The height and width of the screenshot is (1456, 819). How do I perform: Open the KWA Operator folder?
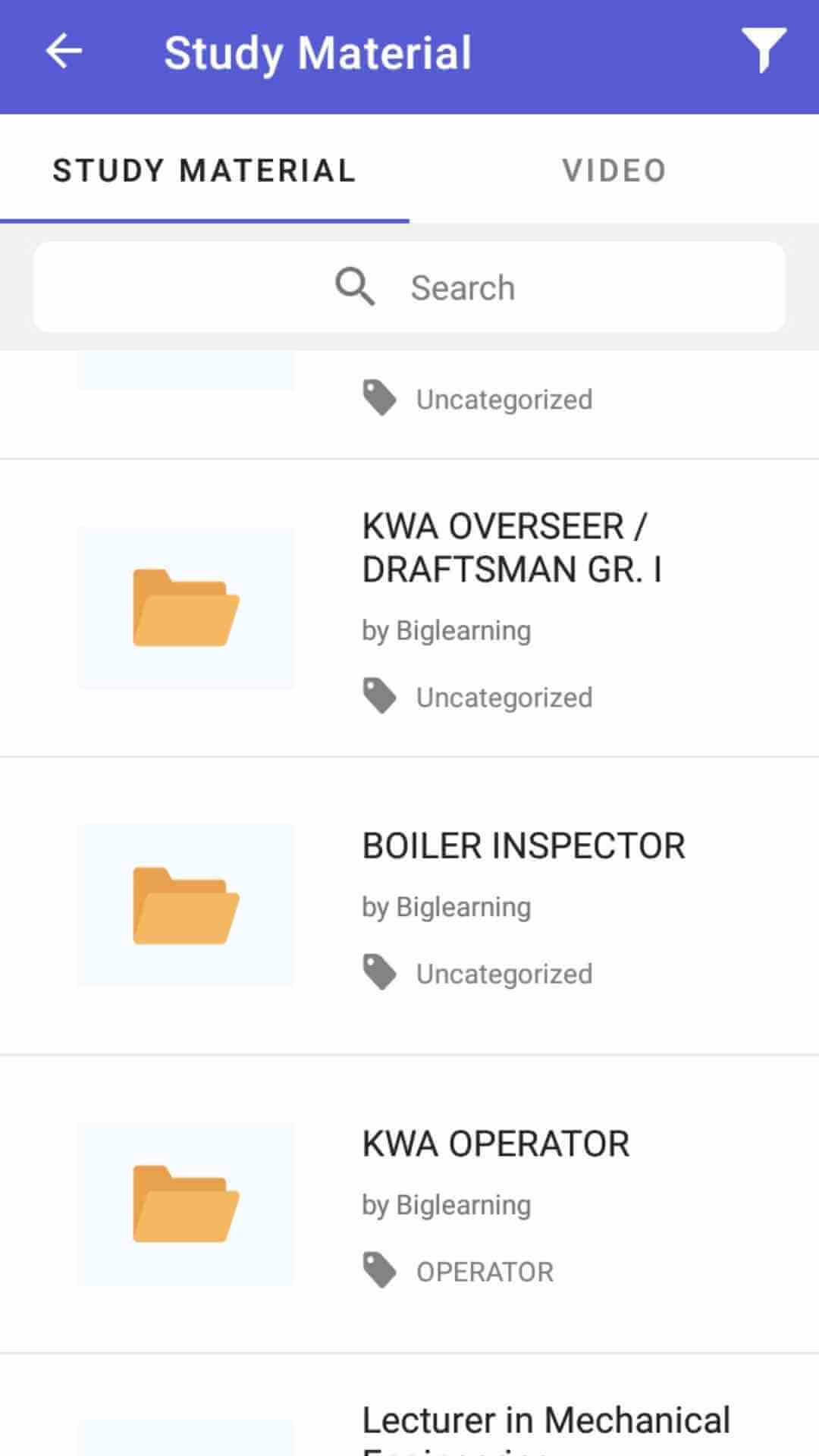click(409, 1204)
